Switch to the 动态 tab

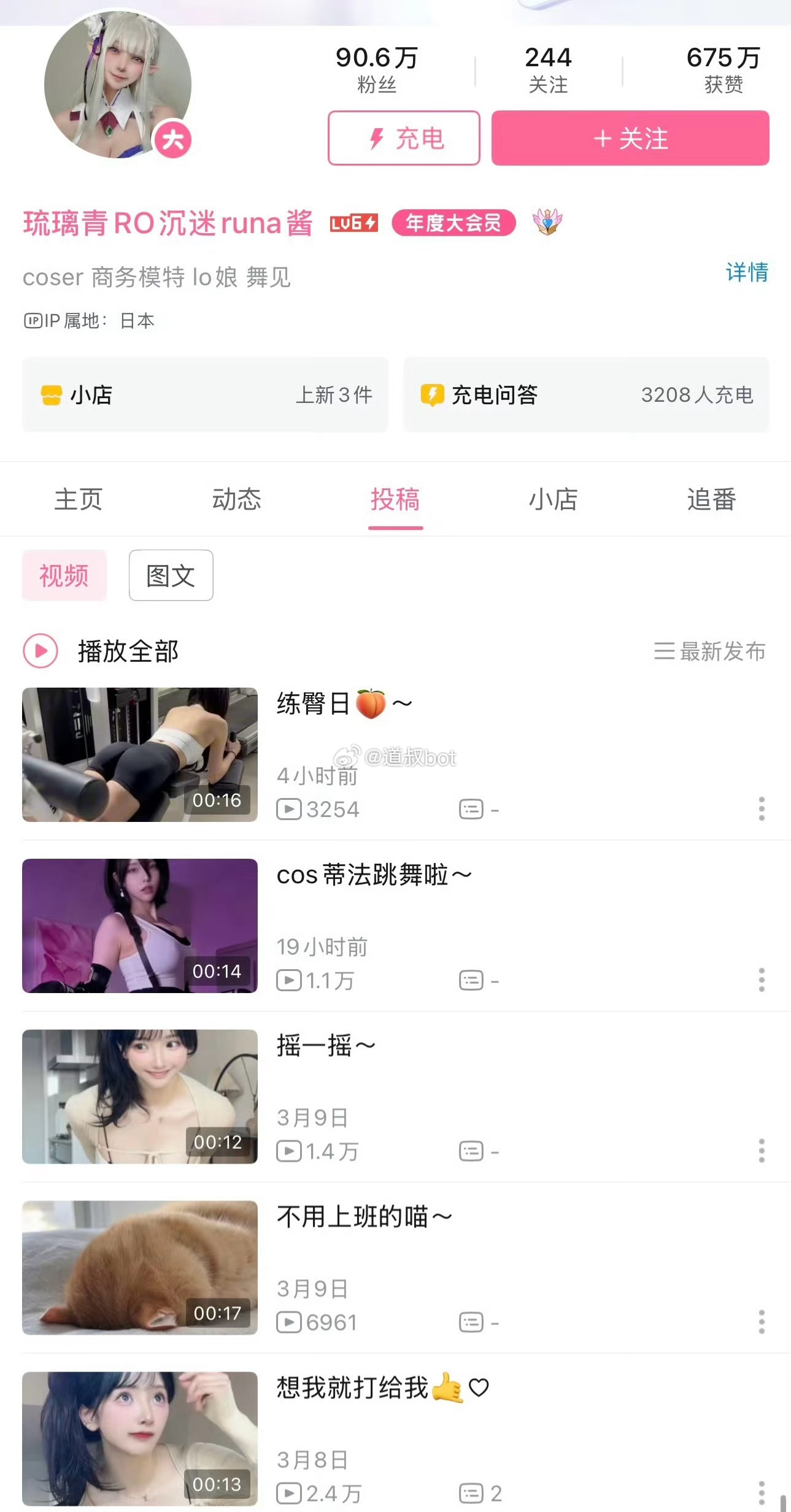237,499
